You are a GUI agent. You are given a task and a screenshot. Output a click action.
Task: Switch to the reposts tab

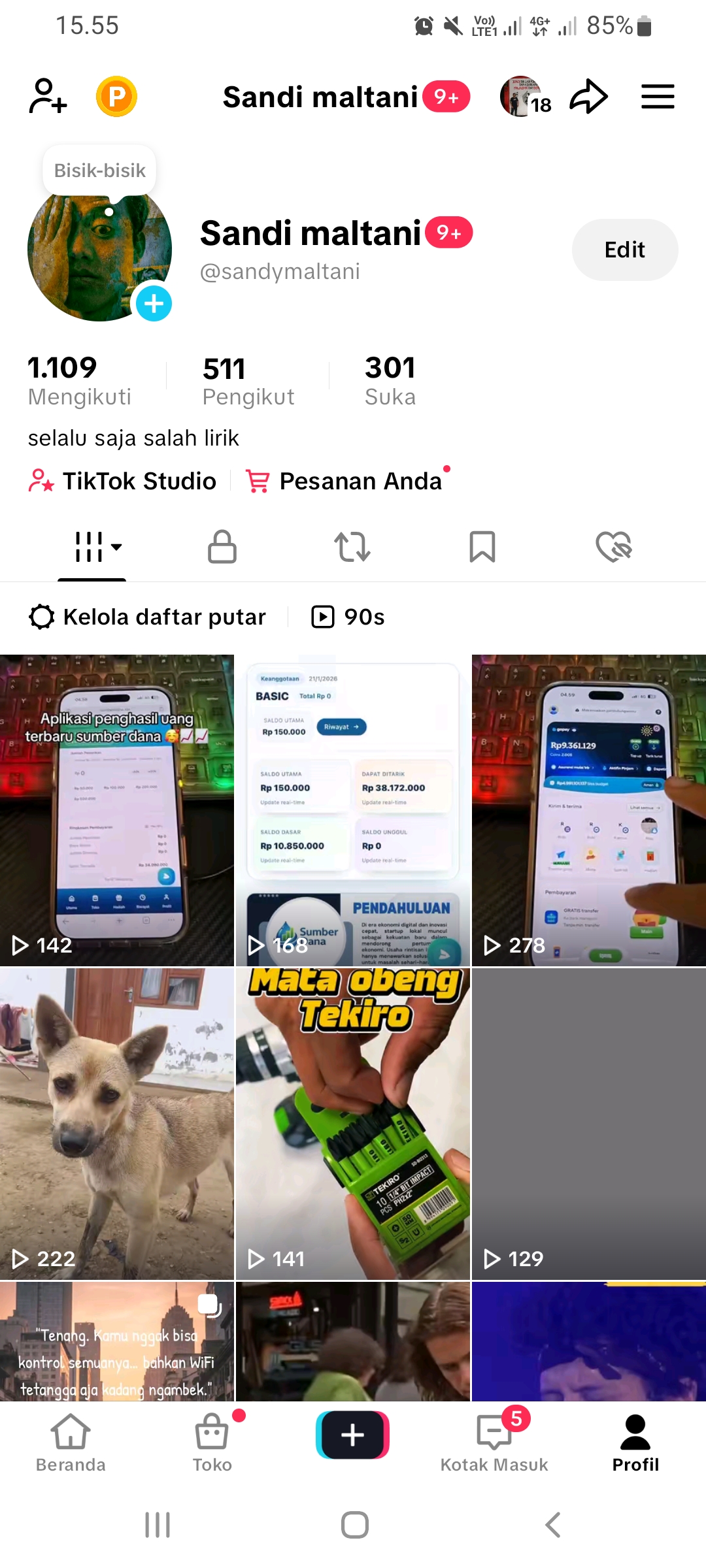pyautogui.click(x=352, y=547)
